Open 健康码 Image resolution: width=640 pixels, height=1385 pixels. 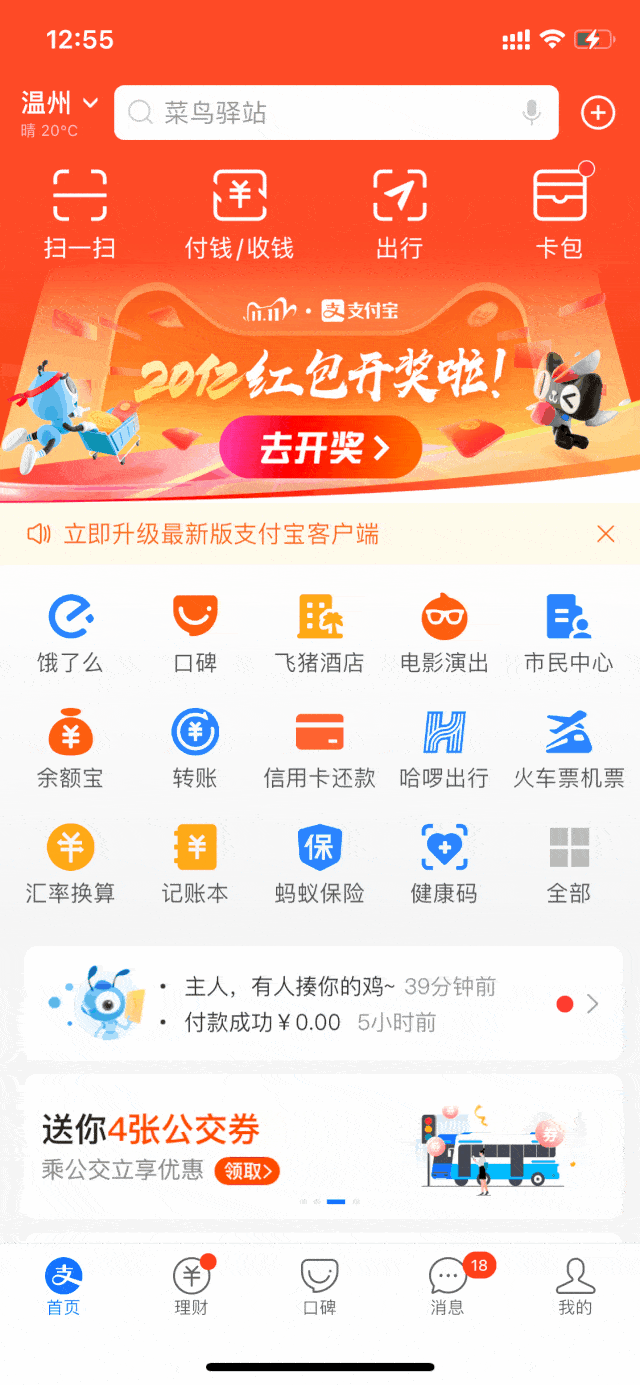tap(444, 864)
